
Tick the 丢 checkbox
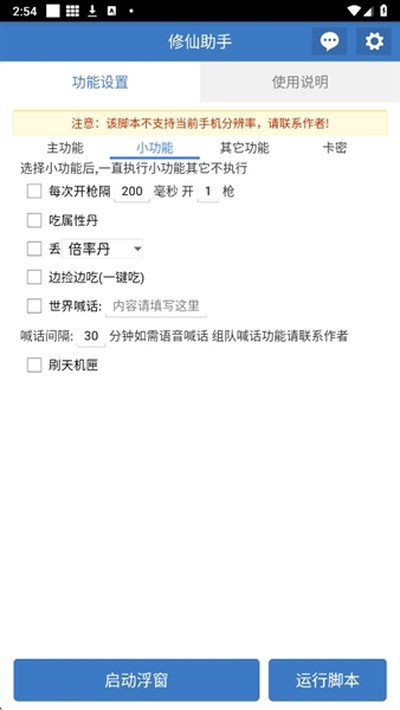(x=34, y=249)
